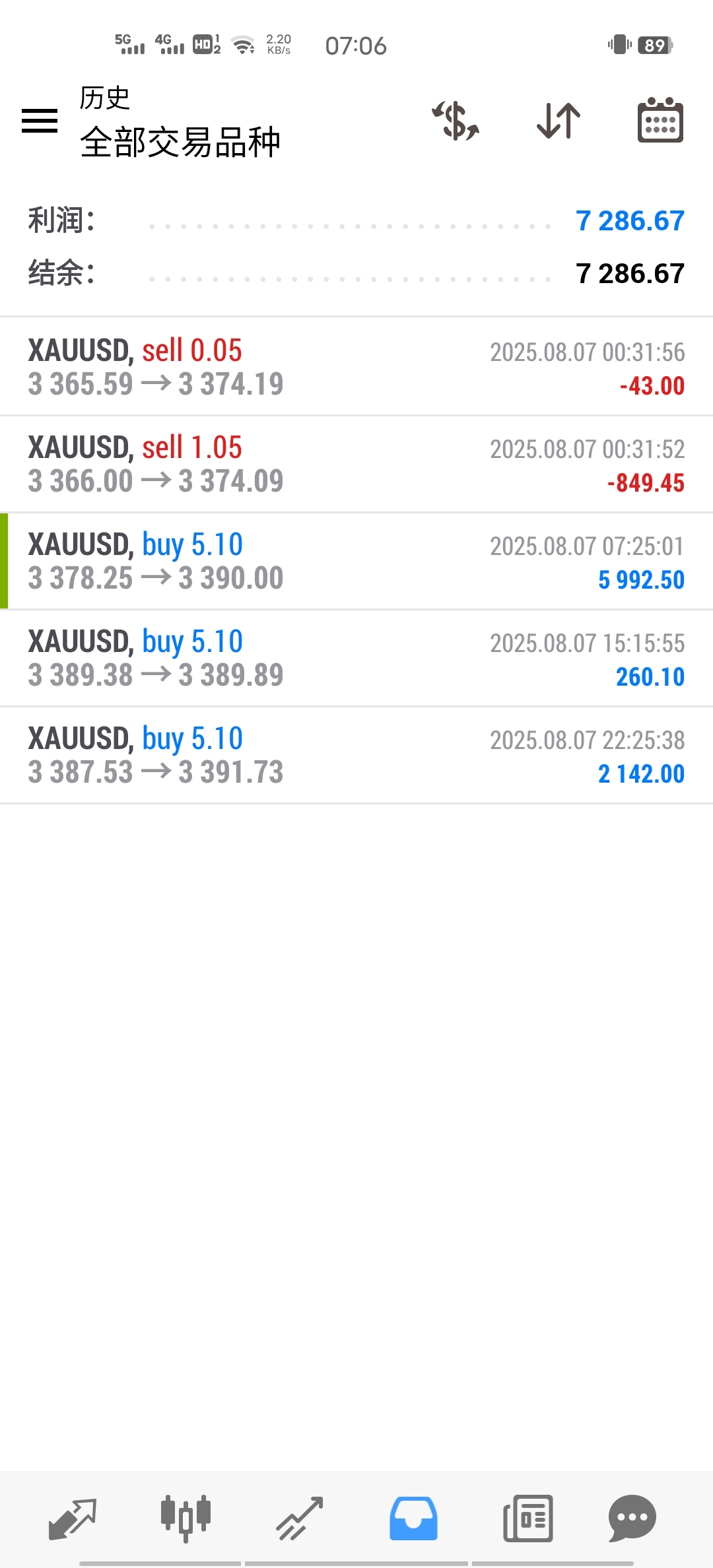Expand the buy trade with profit 5 992.50
This screenshot has width=713, height=1568.
coord(356,561)
